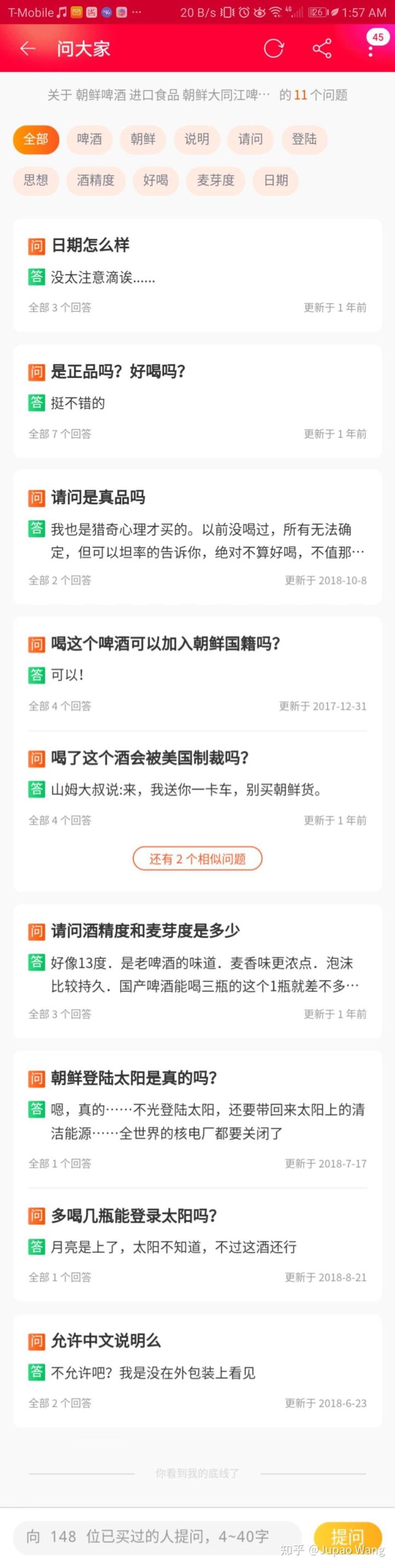The image size is (395, 1568).
Task: Select the 全部 filter chip
Action: (x=36, y=139)
